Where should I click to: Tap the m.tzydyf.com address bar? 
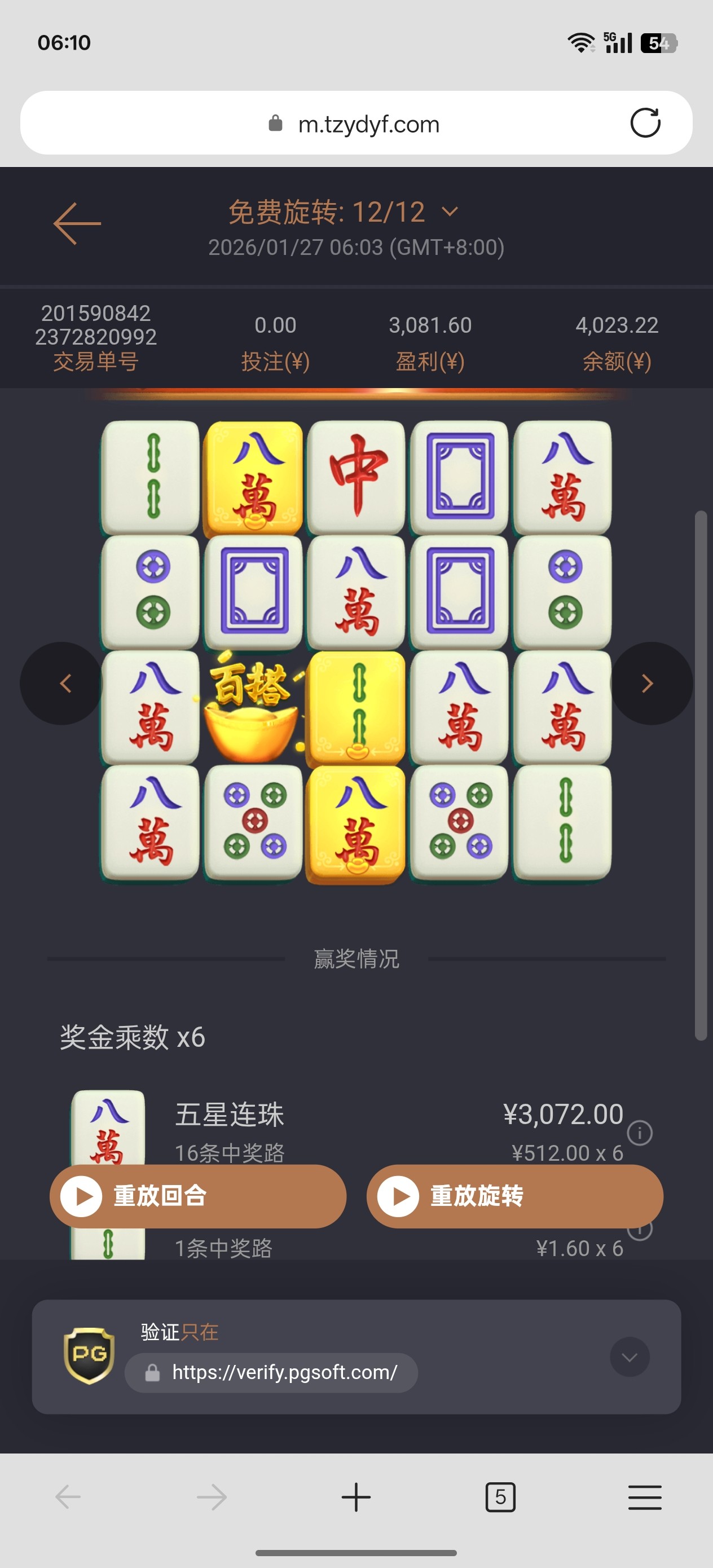click(x=356, y=123)
